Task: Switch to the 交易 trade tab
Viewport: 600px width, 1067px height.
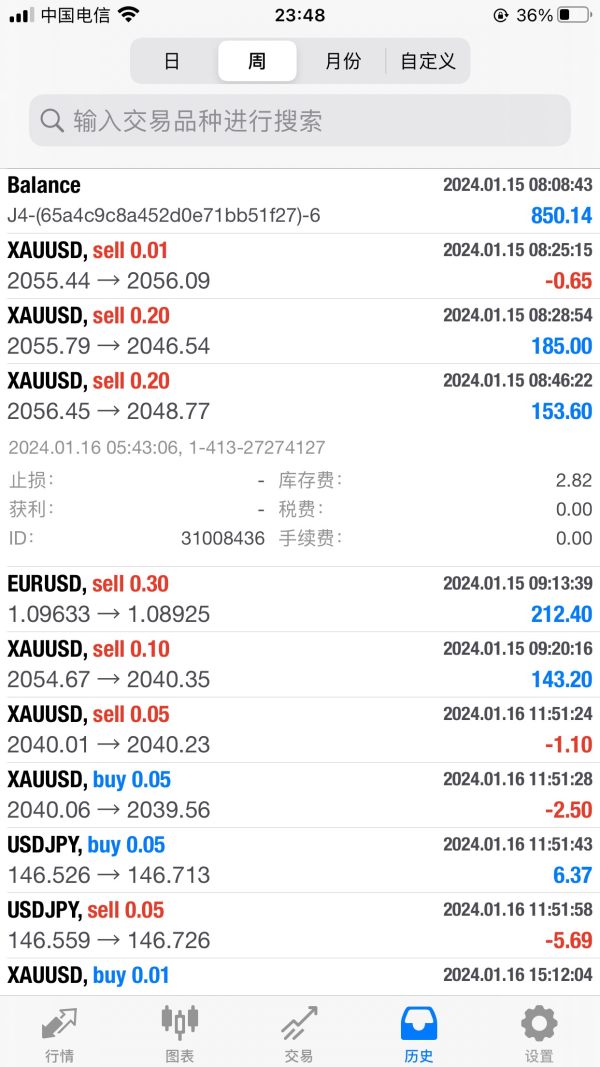Action: tap(299, 1033)
